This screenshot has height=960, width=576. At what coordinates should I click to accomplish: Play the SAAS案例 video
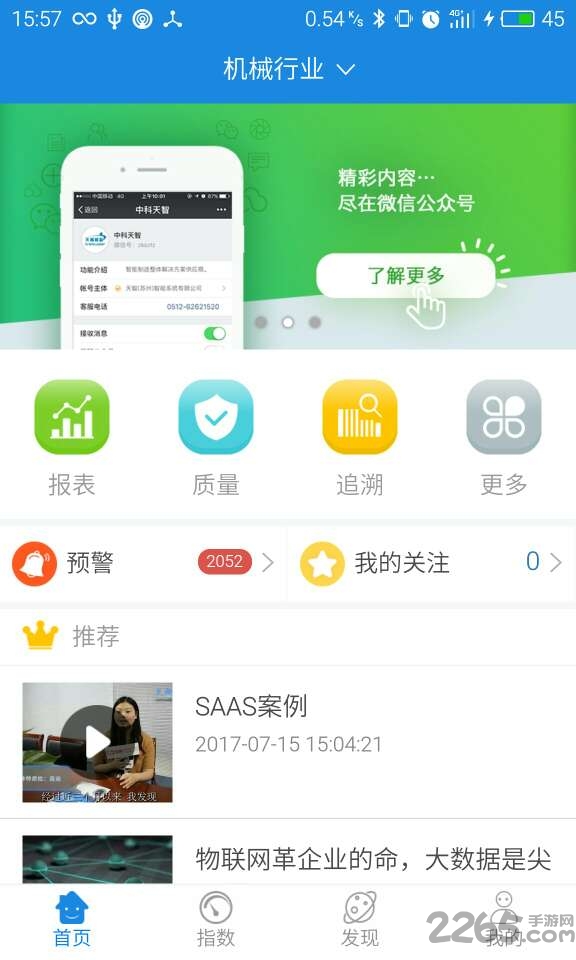tap(97, 742)
